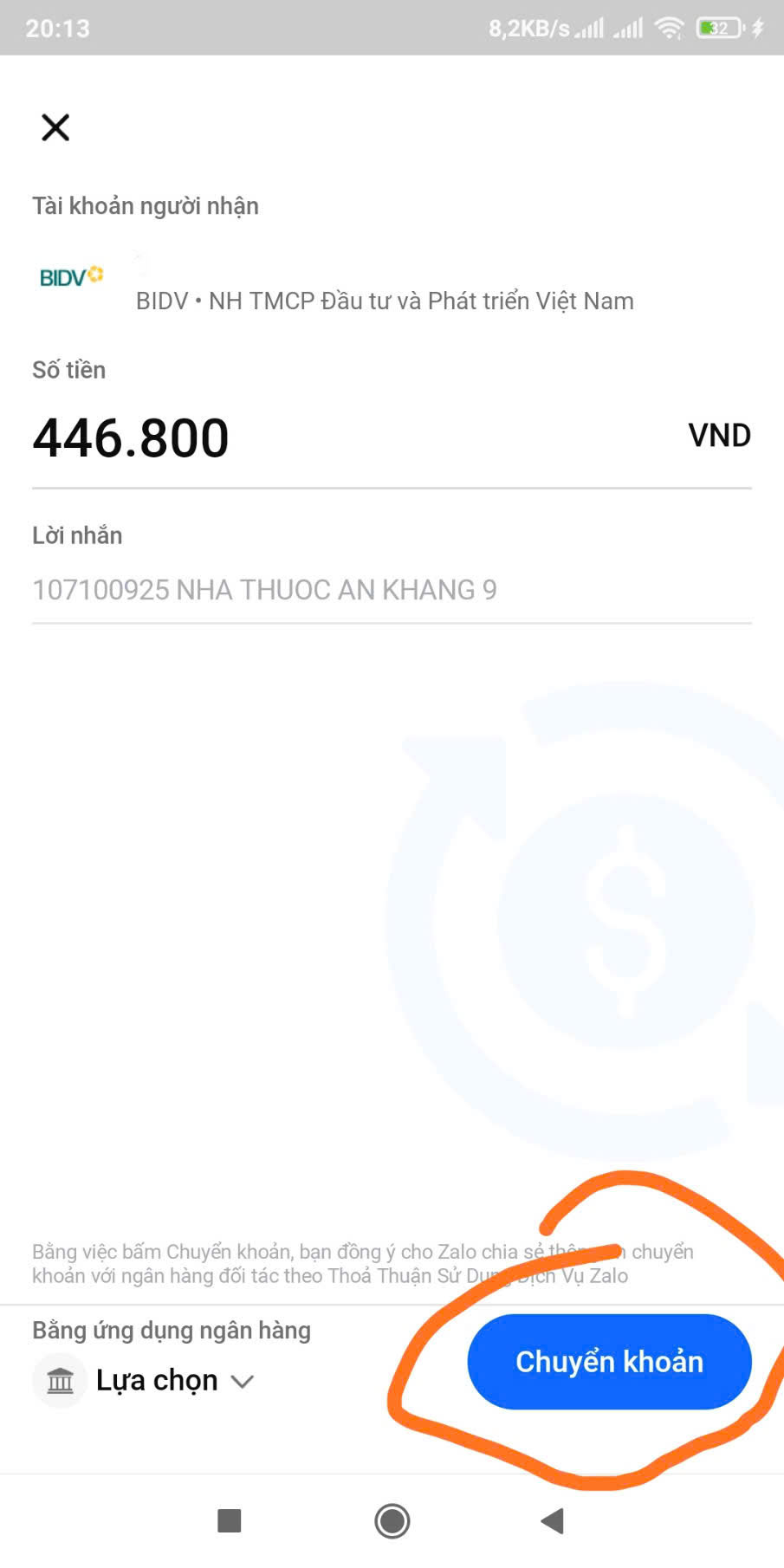Expand the Lựa chọn bank app dropdown
Screen dimensions: 784x1568
pos(156,1380)
